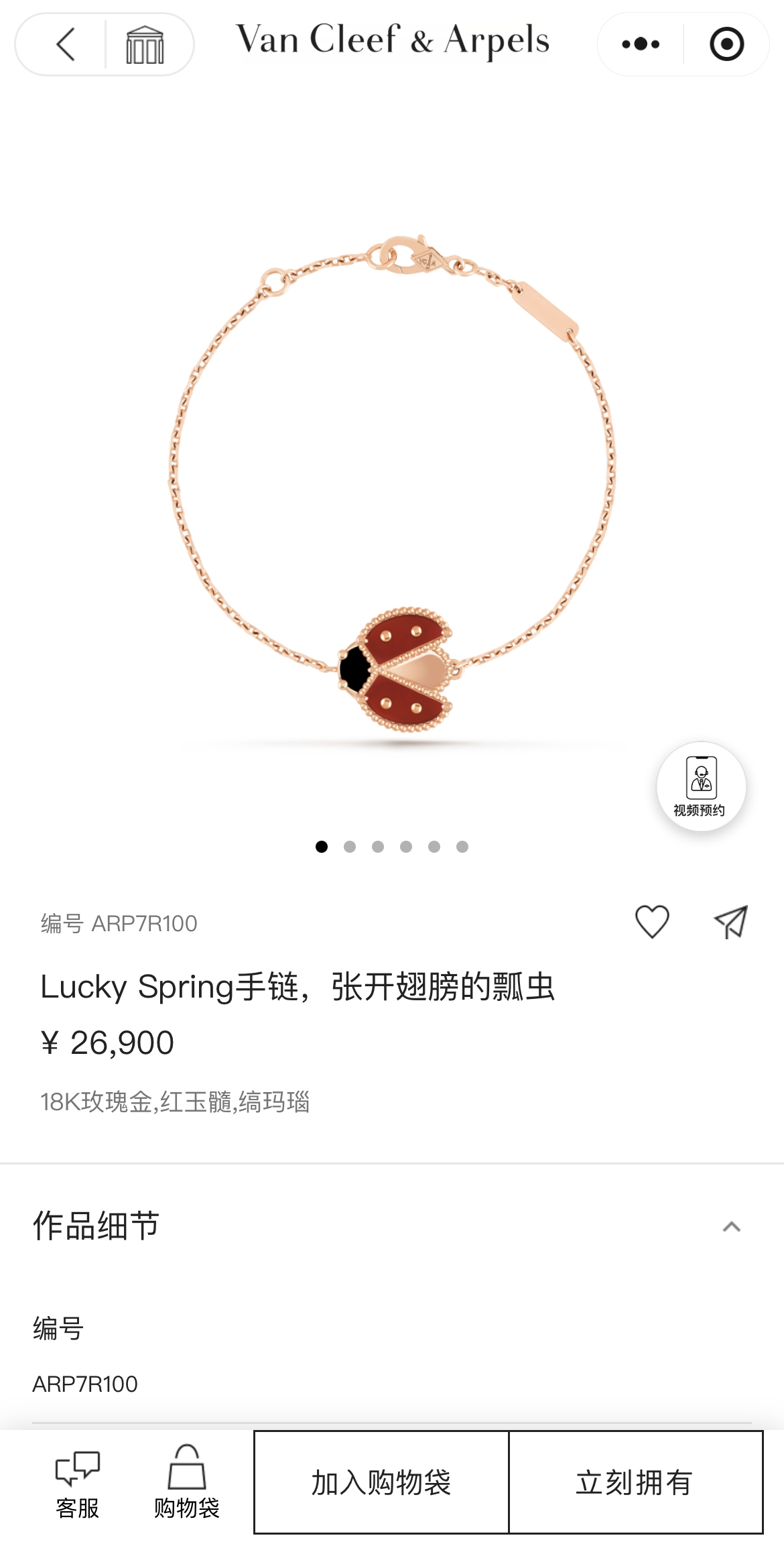Tap 加入购物袋 to add to bag

(x=381, y=1482)
